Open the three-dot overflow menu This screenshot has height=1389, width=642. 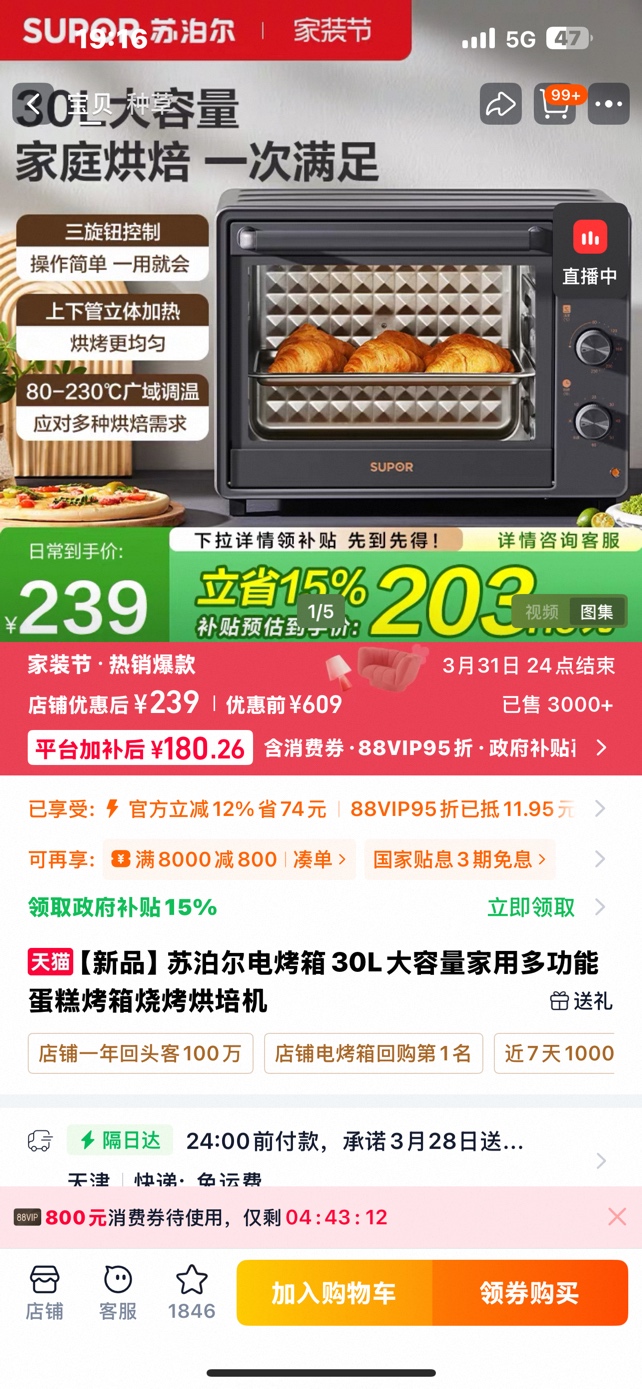(x=608, y=104)
